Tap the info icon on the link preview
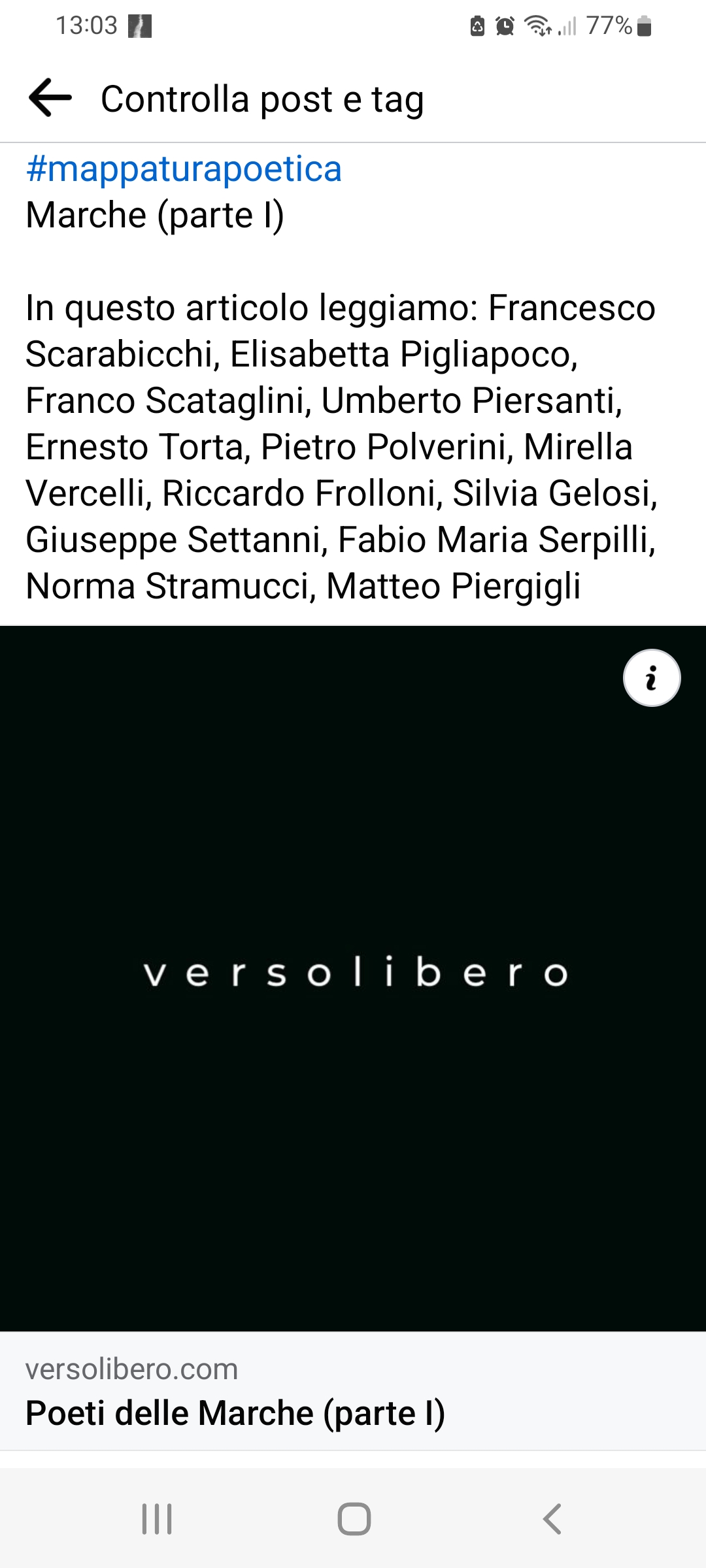This screenshot has width=706, height=1568. tap(651, 678)
